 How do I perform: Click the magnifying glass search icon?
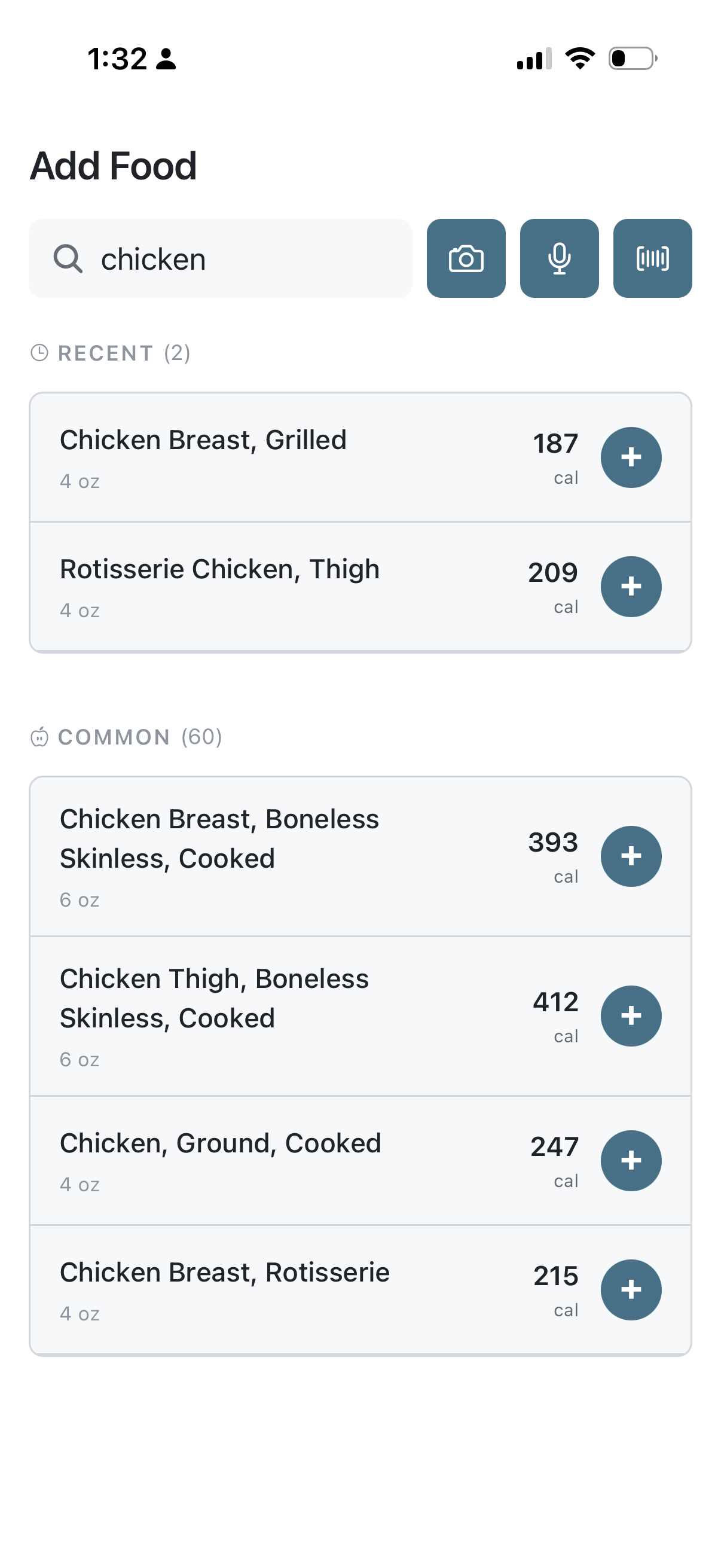click(68, 258)
